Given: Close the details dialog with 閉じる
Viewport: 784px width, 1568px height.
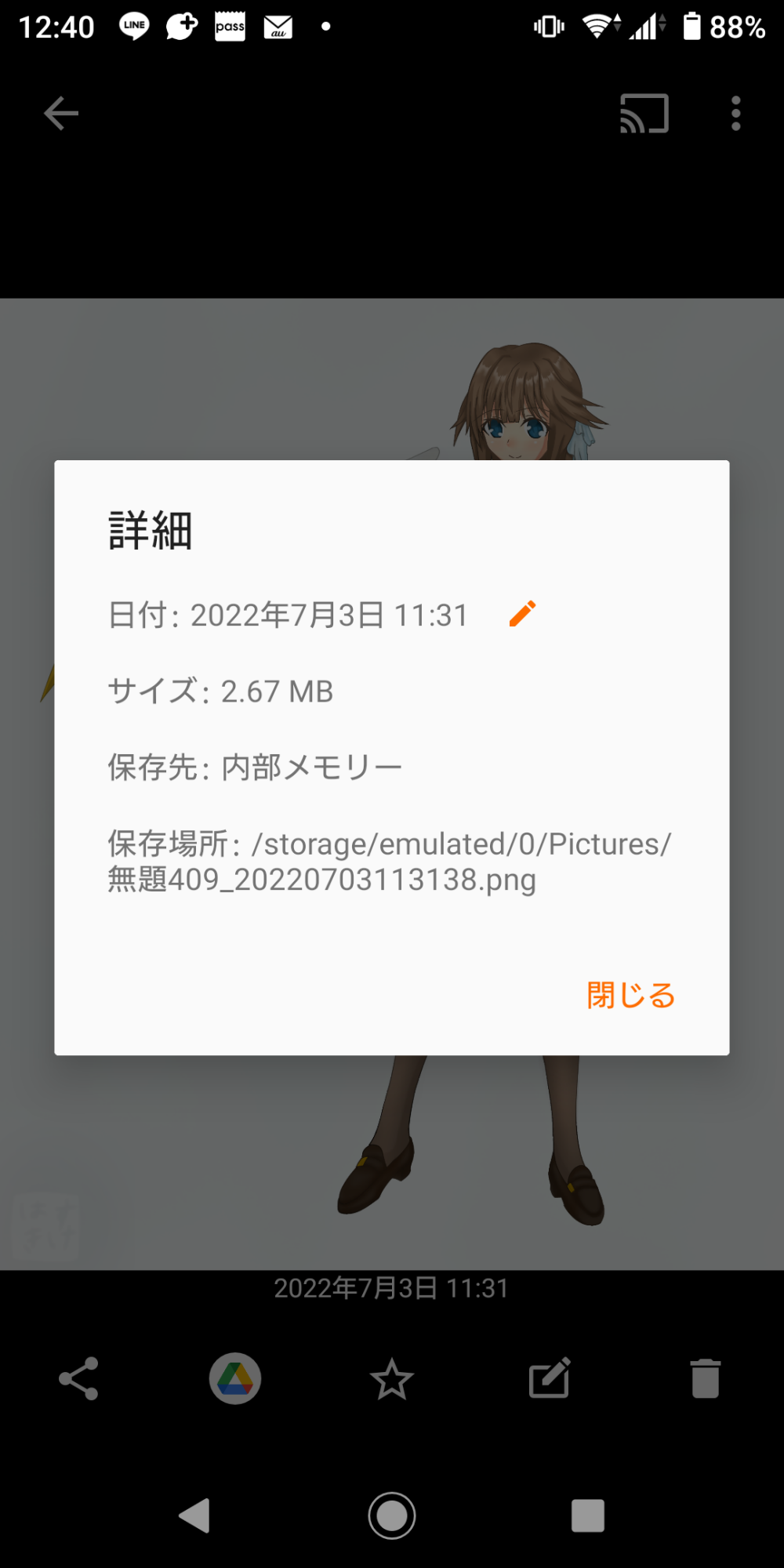Looking at the screenshot, I should pos(630,995).
